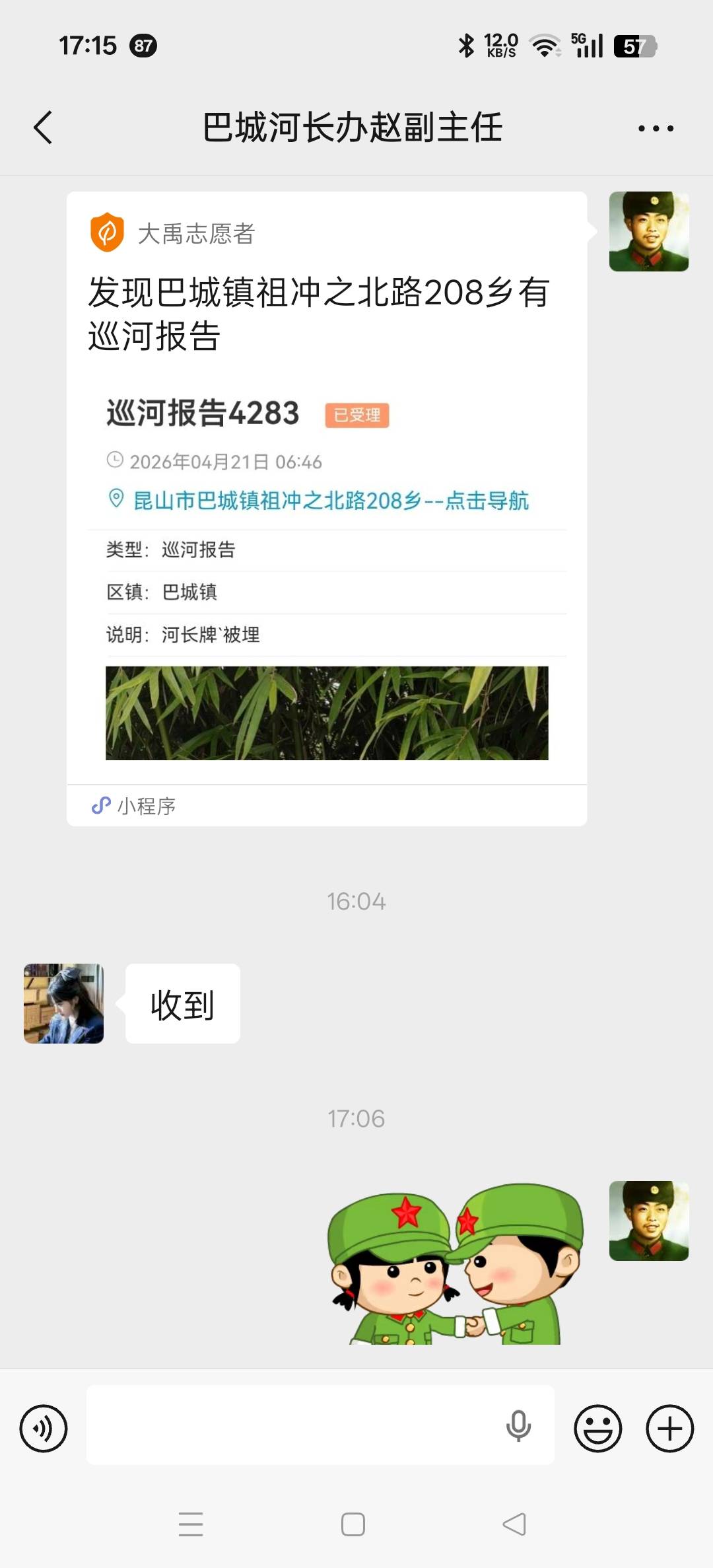Open the emoji sticker panel
This screenshot has height=1568, width=713.
tap(598, 1428)
